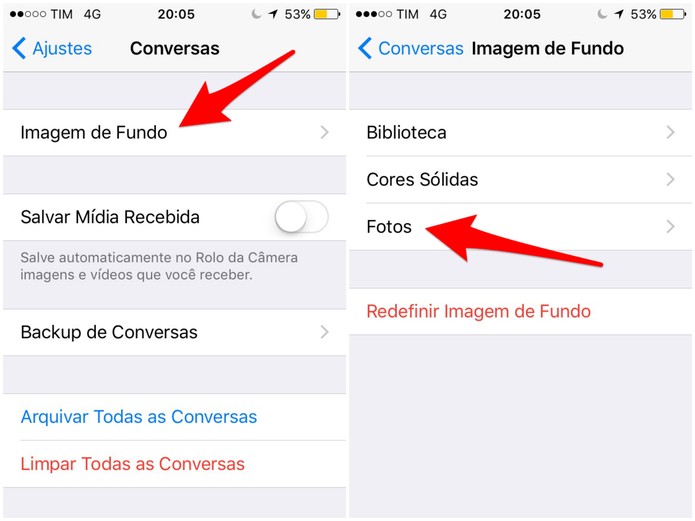The image size is (695, 521).
Task: Open Cores Sólidas option
Action: [x=520, y=180]
